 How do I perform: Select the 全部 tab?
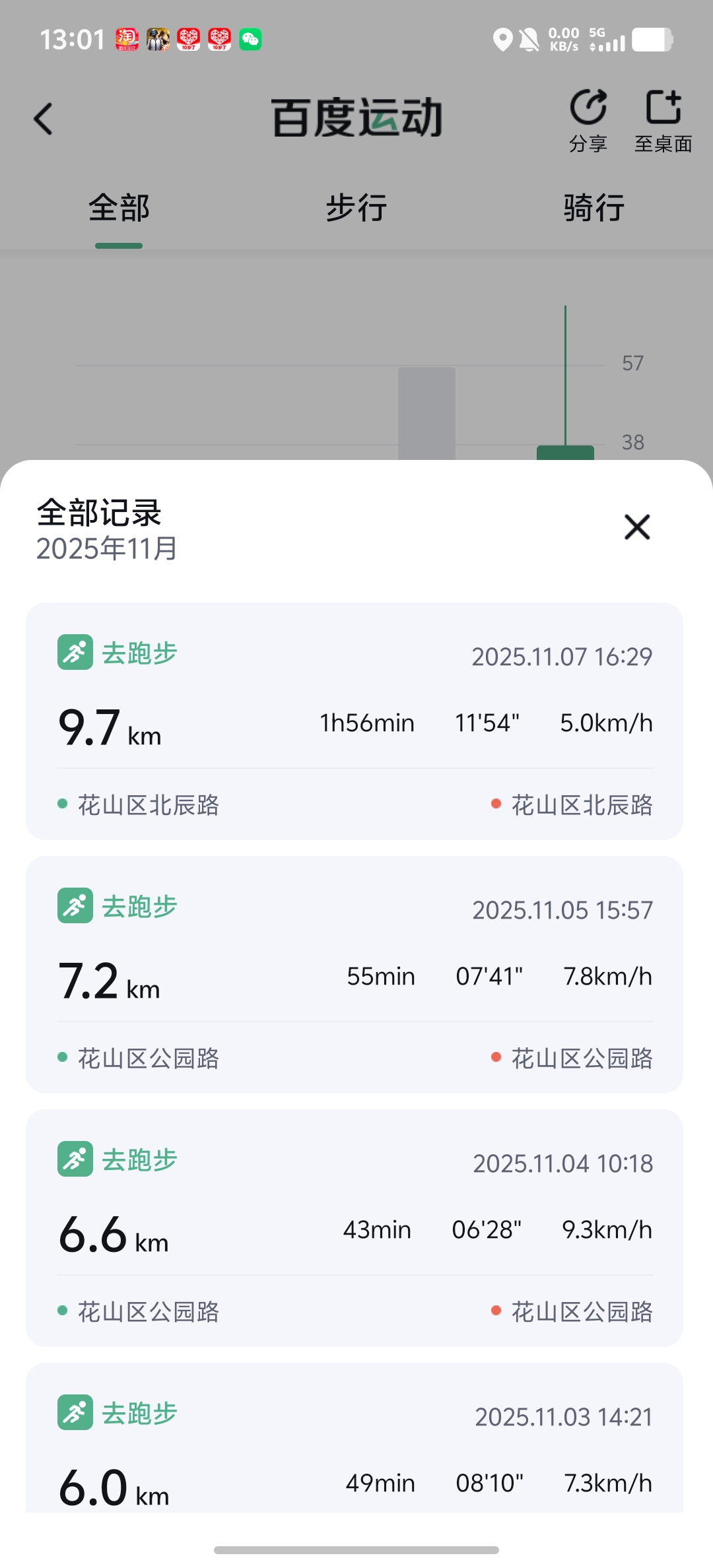(x=119, y=207)
